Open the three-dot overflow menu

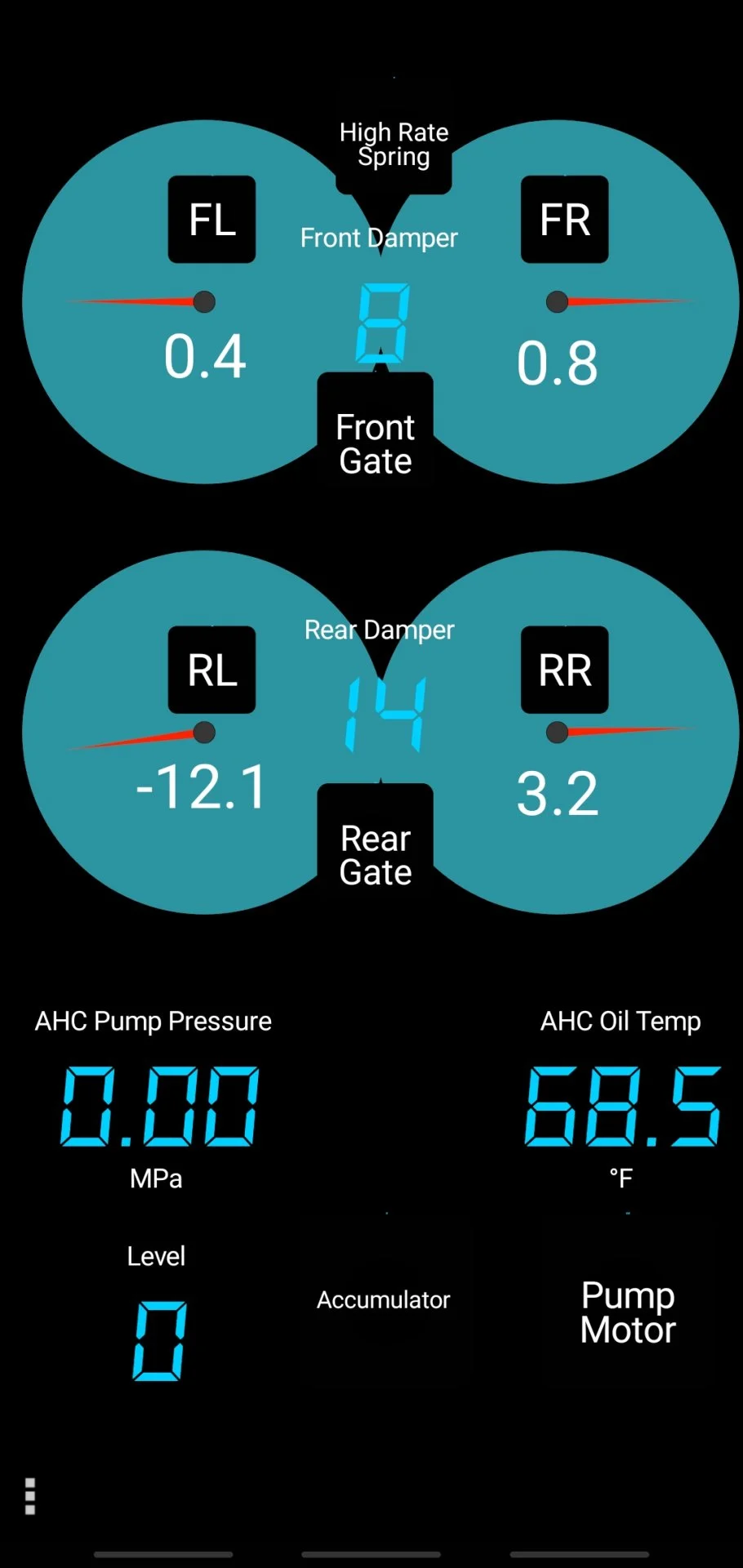[30, 1496]
